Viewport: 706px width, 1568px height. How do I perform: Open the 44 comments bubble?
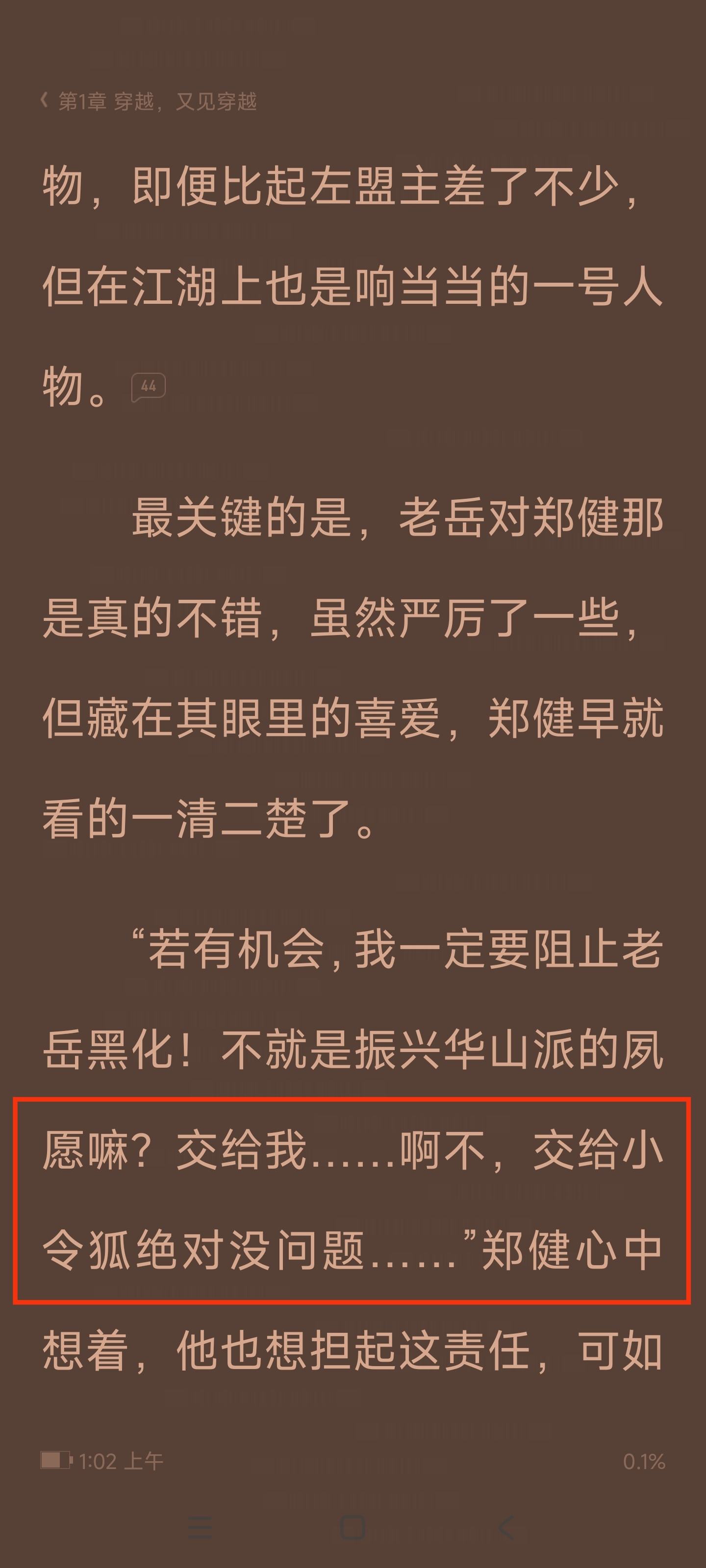tap(149, 387)
